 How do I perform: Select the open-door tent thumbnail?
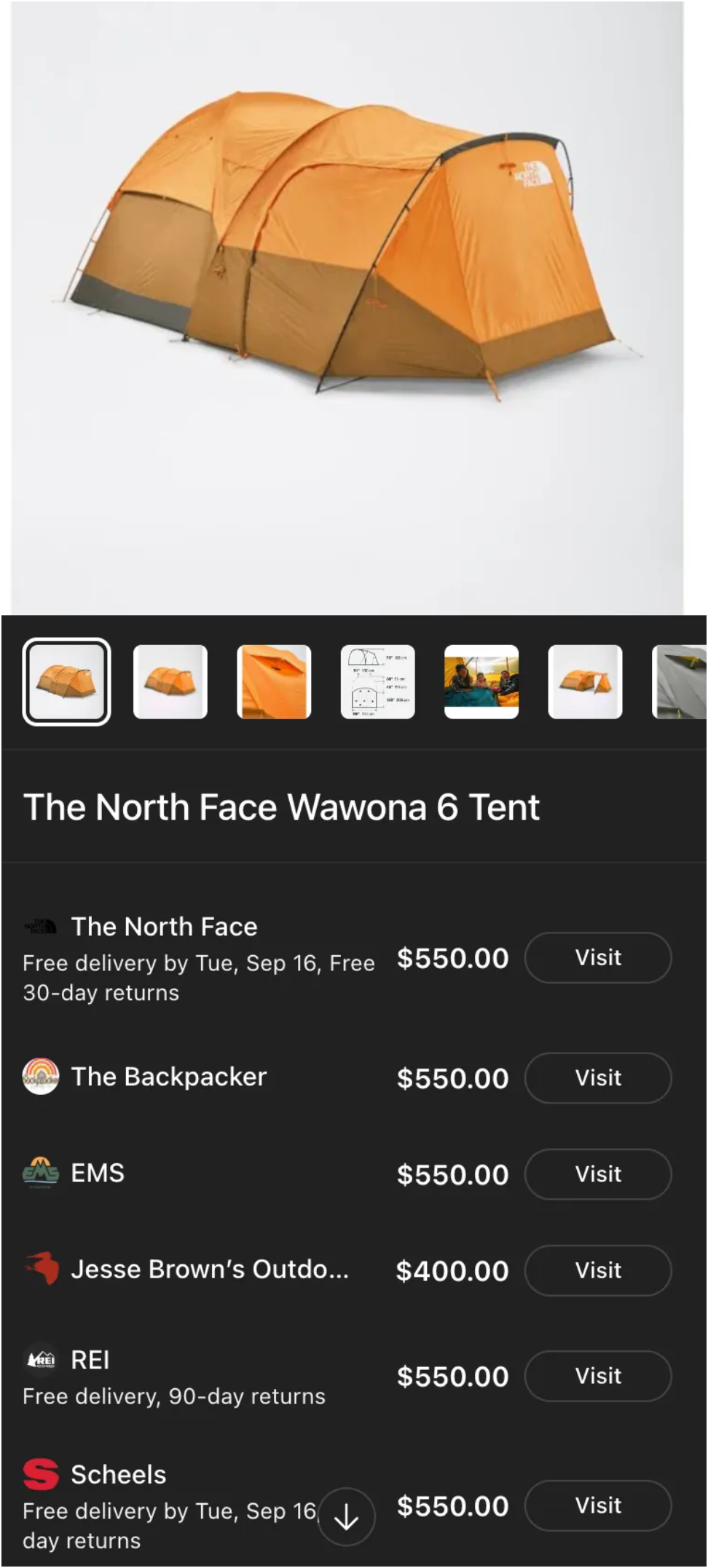click(585, 681)
